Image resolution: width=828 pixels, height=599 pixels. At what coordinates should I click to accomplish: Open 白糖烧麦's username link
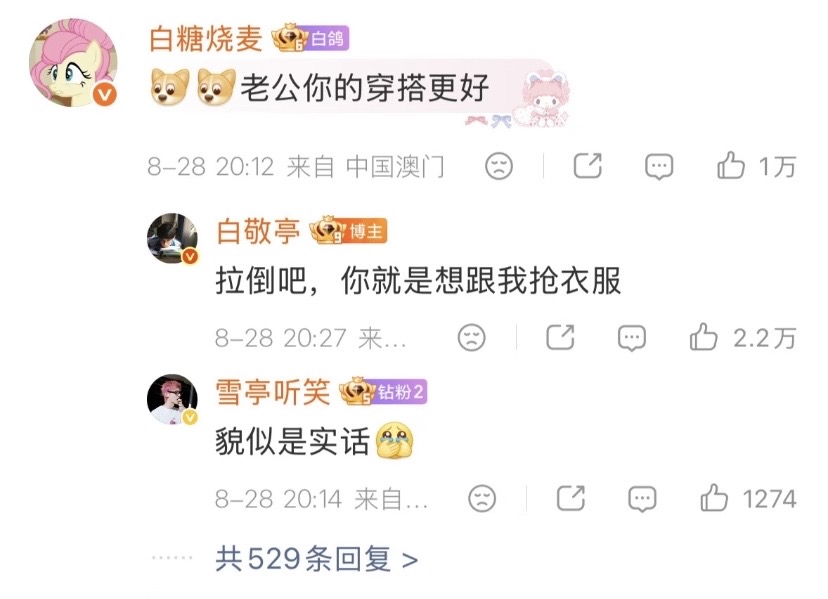[206, 39]
